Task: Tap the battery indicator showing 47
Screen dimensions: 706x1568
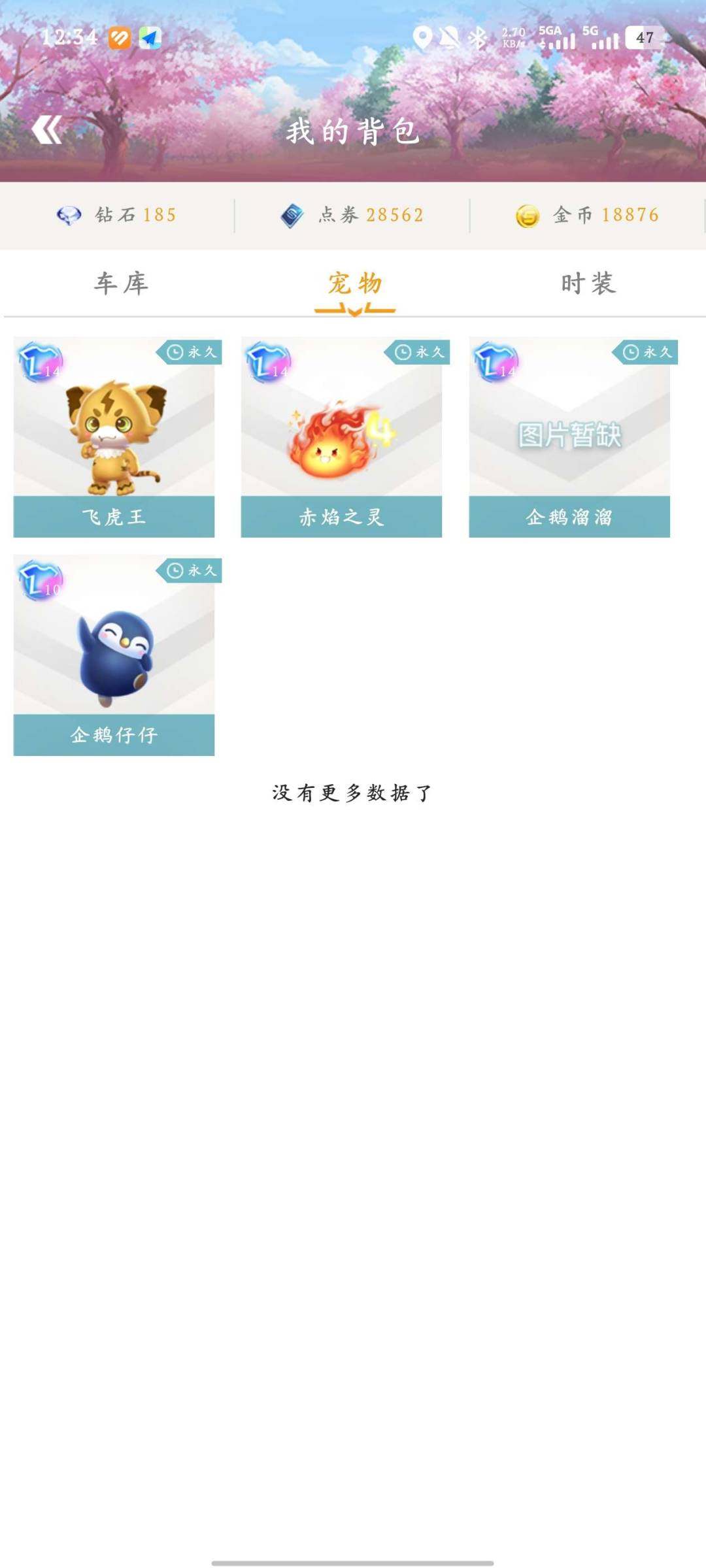Action: click(645, 38)
